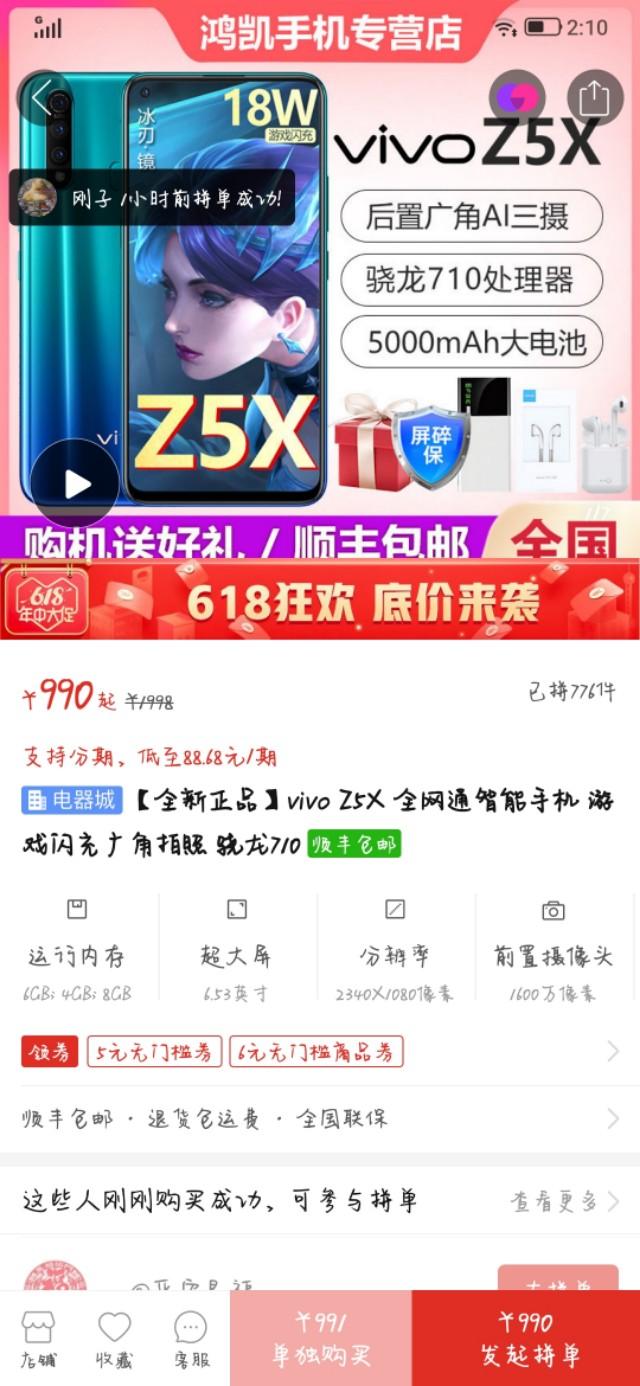
Task: Open 顺丰包邮 service guarantees row
Action: 320,1119
